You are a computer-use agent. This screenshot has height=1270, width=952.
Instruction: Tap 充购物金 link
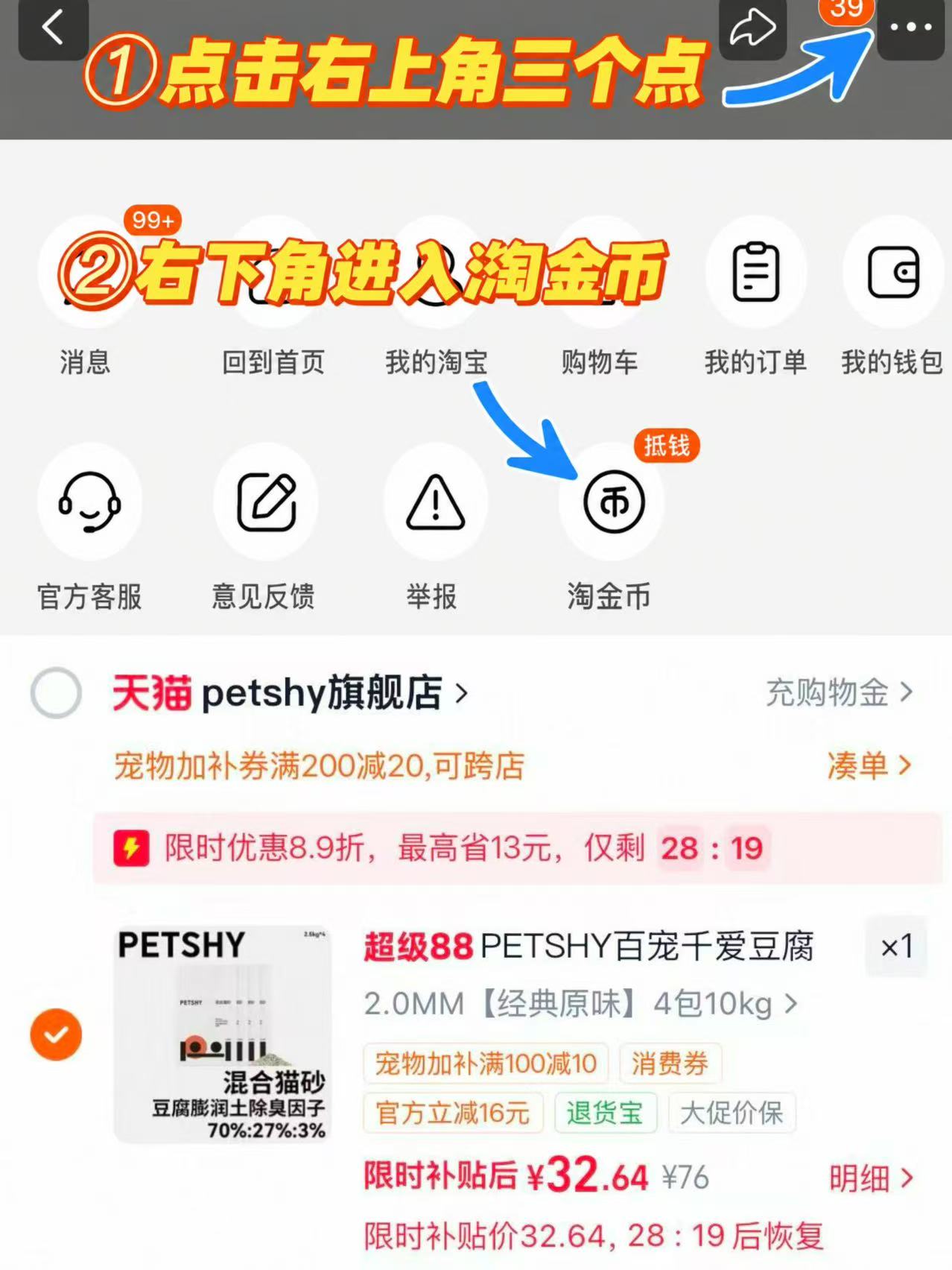pos(839,692)
